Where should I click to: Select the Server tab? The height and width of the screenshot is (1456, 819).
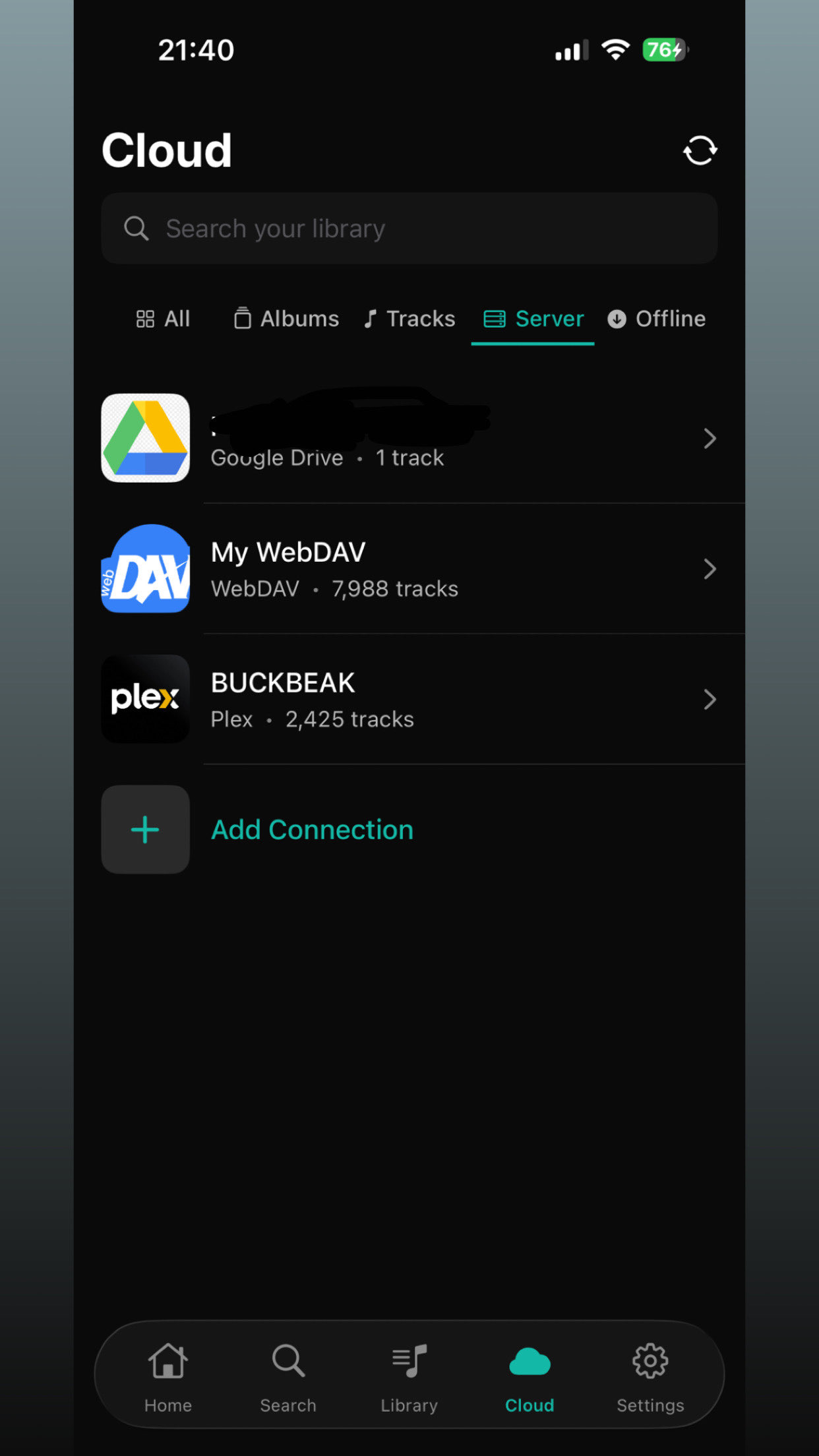[x=533, y=319]
